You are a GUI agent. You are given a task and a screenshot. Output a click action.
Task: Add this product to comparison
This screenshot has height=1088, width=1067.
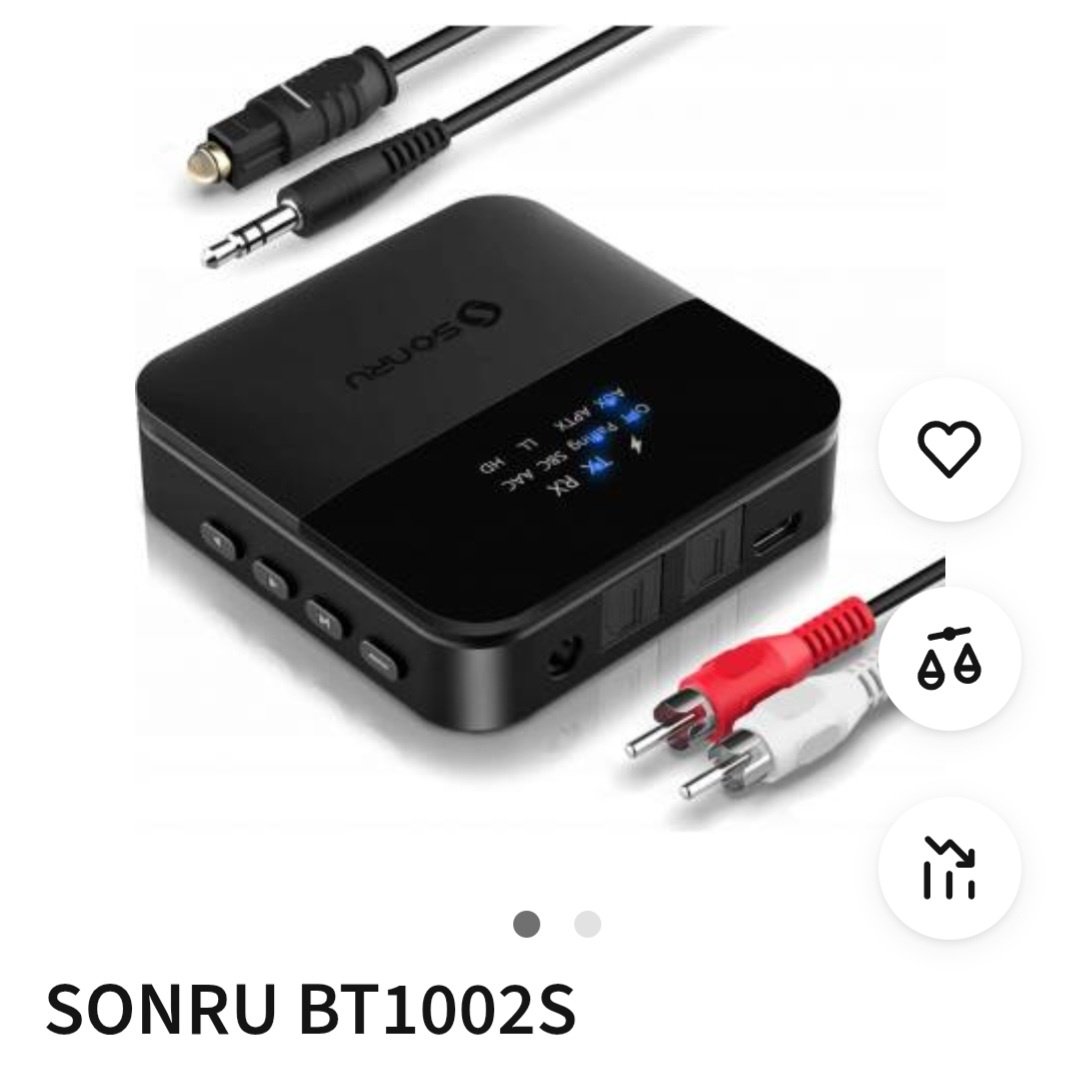[949, 658]
